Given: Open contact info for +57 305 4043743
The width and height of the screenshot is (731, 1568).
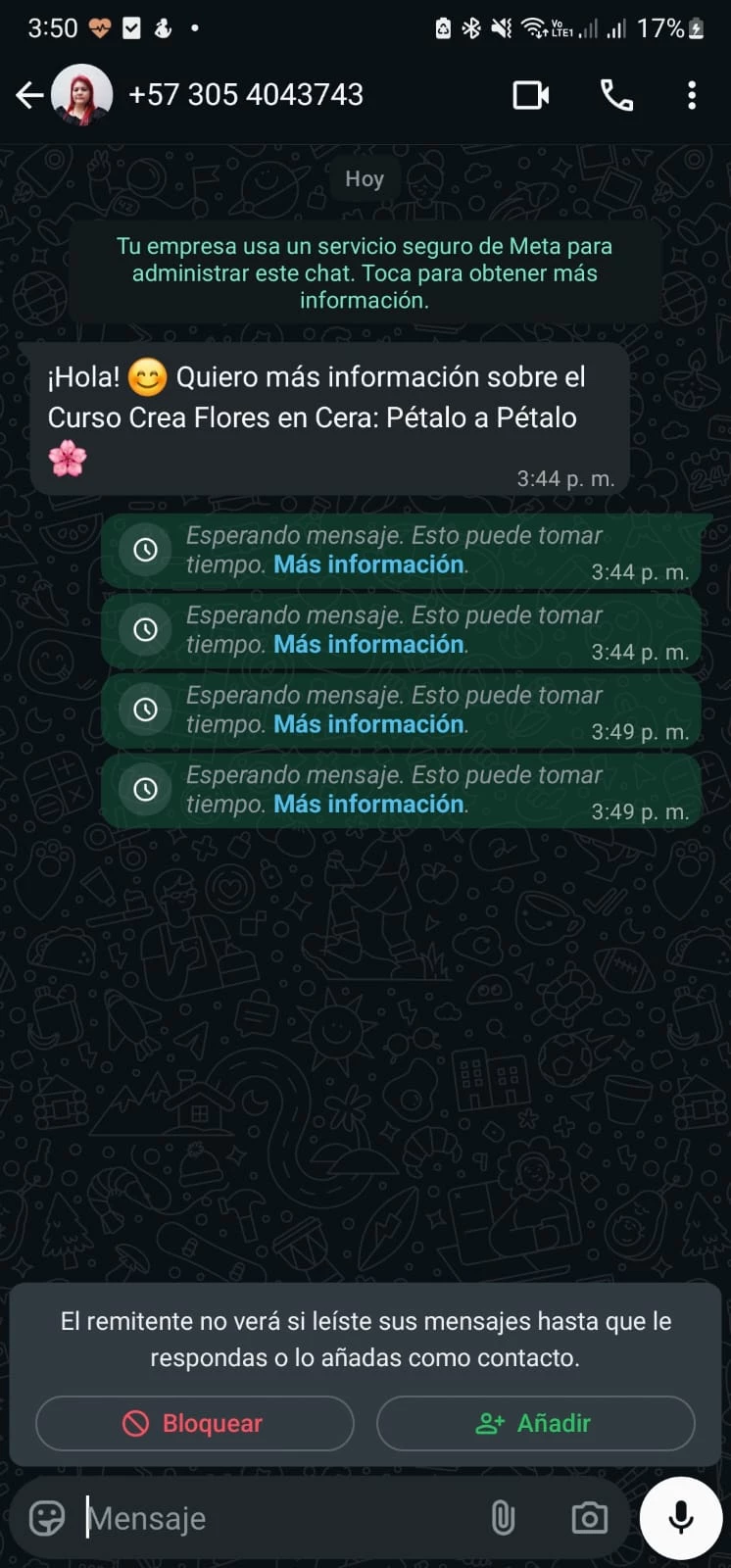Looking at the screenshot, I should tap(246, 95).
